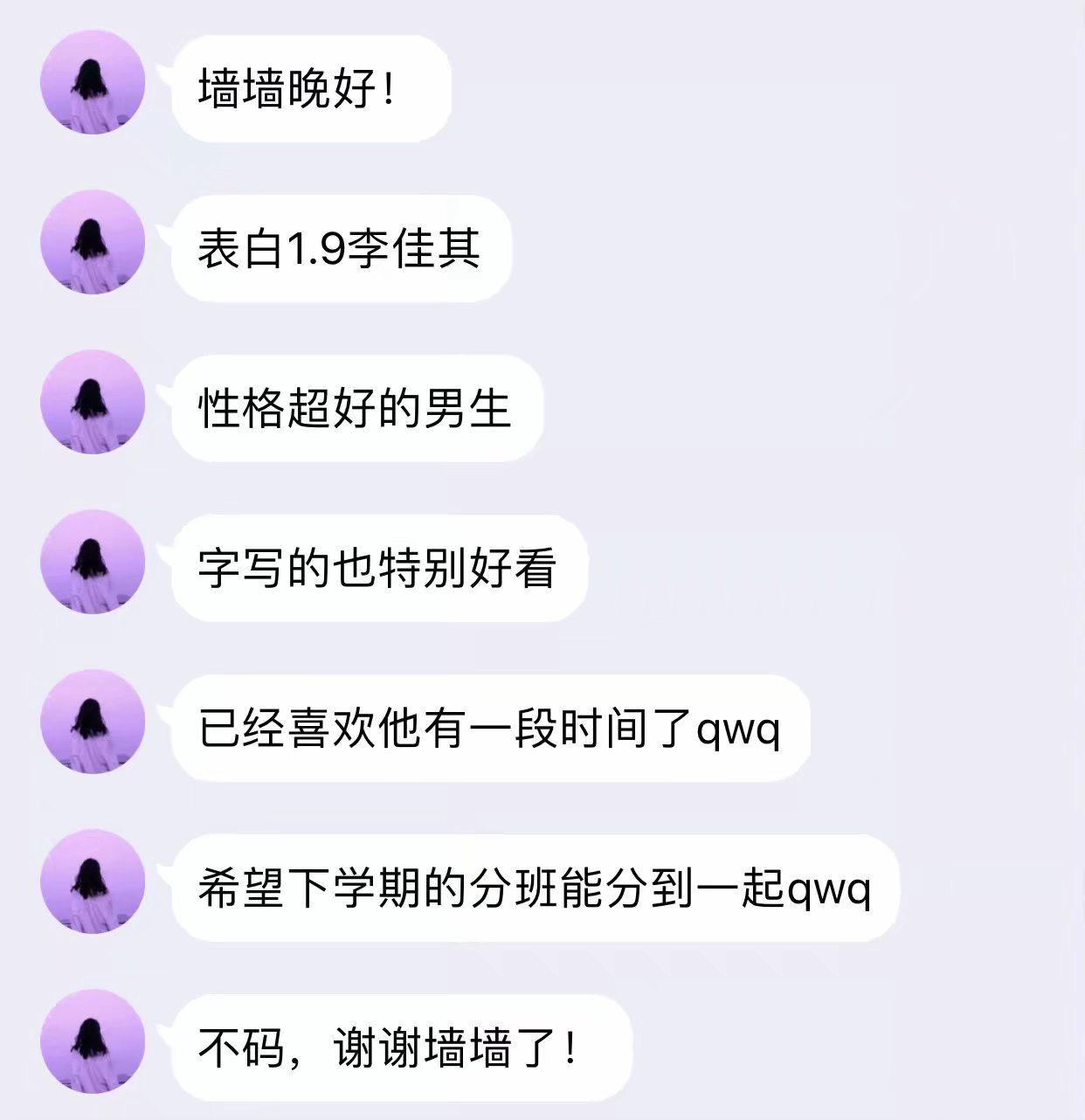
Task: Open avatar beside 已经喜欢他有一段时间了 message
Action: pyautogui.click(x=93, y=722)
